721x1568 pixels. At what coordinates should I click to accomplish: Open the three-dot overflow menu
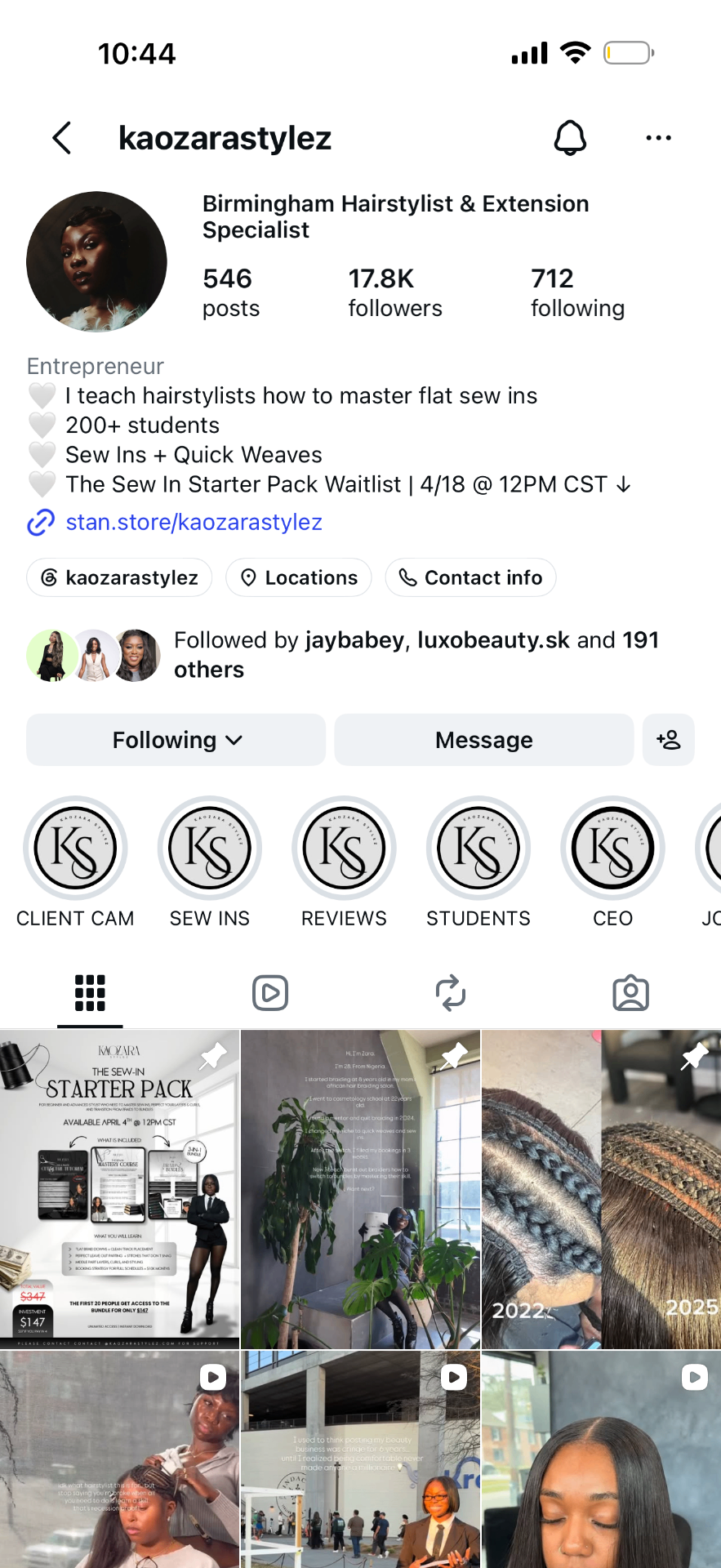[x=658, y=138]
